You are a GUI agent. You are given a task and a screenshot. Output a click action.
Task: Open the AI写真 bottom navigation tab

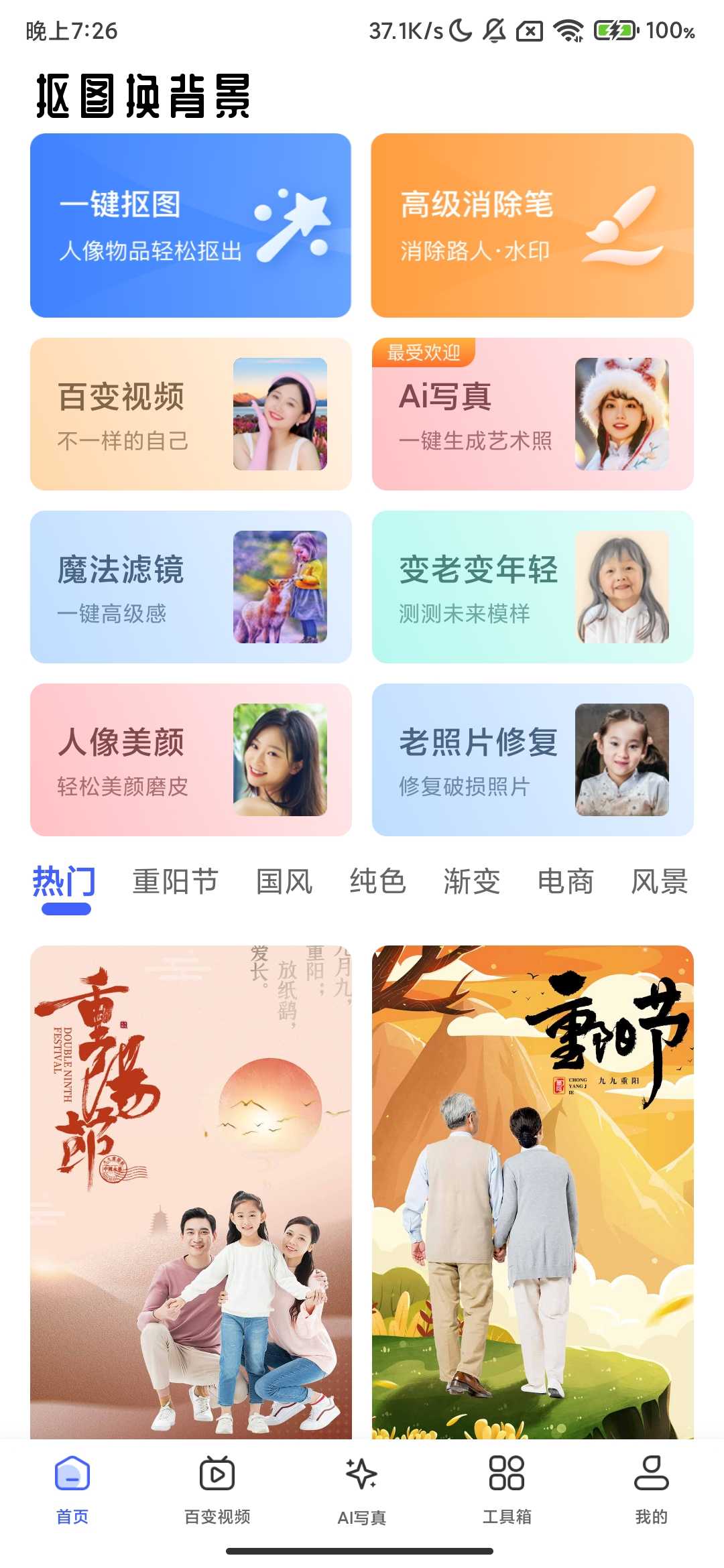pos(362,1489)
